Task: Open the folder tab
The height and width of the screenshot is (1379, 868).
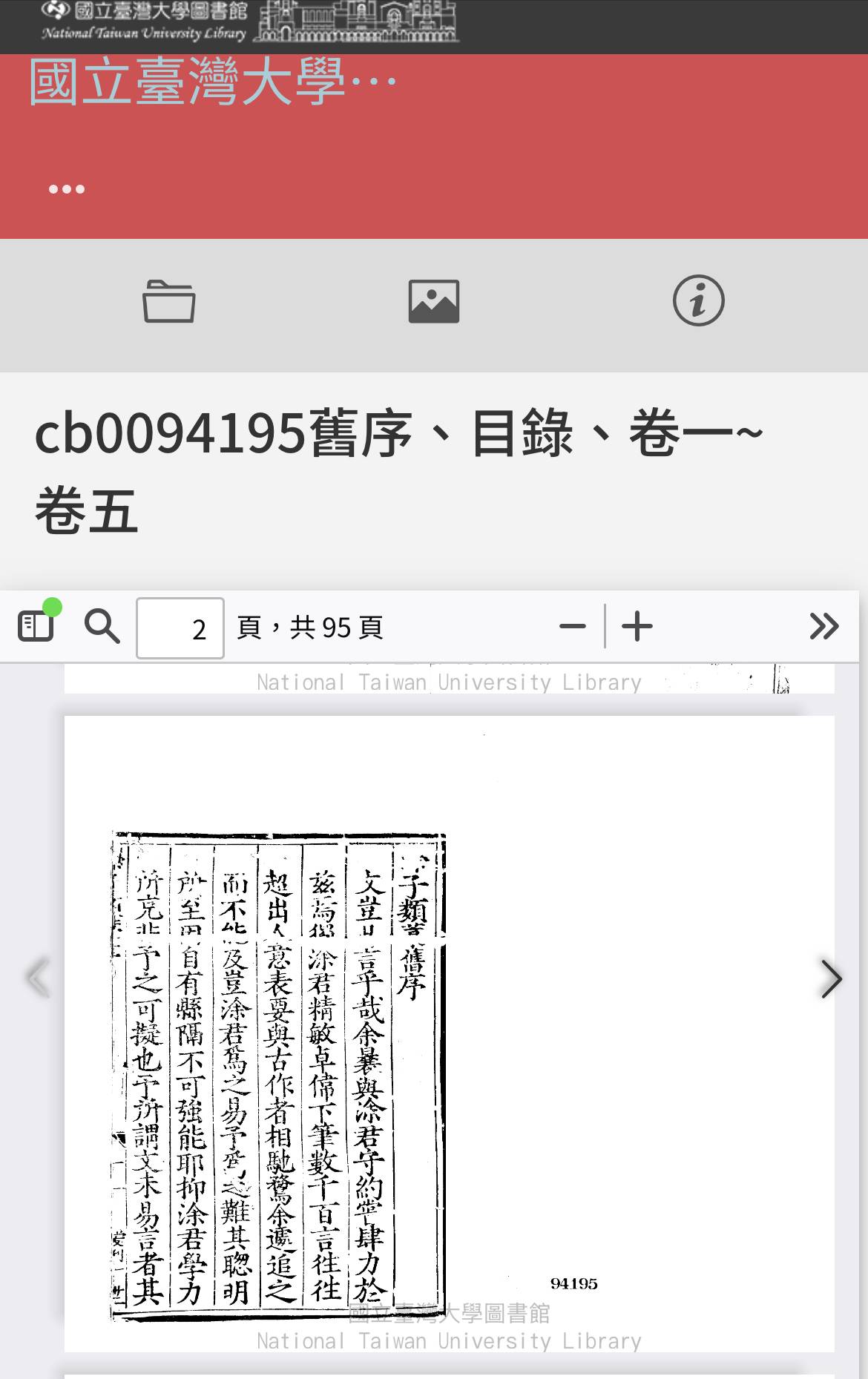Action: coord(169,301)
